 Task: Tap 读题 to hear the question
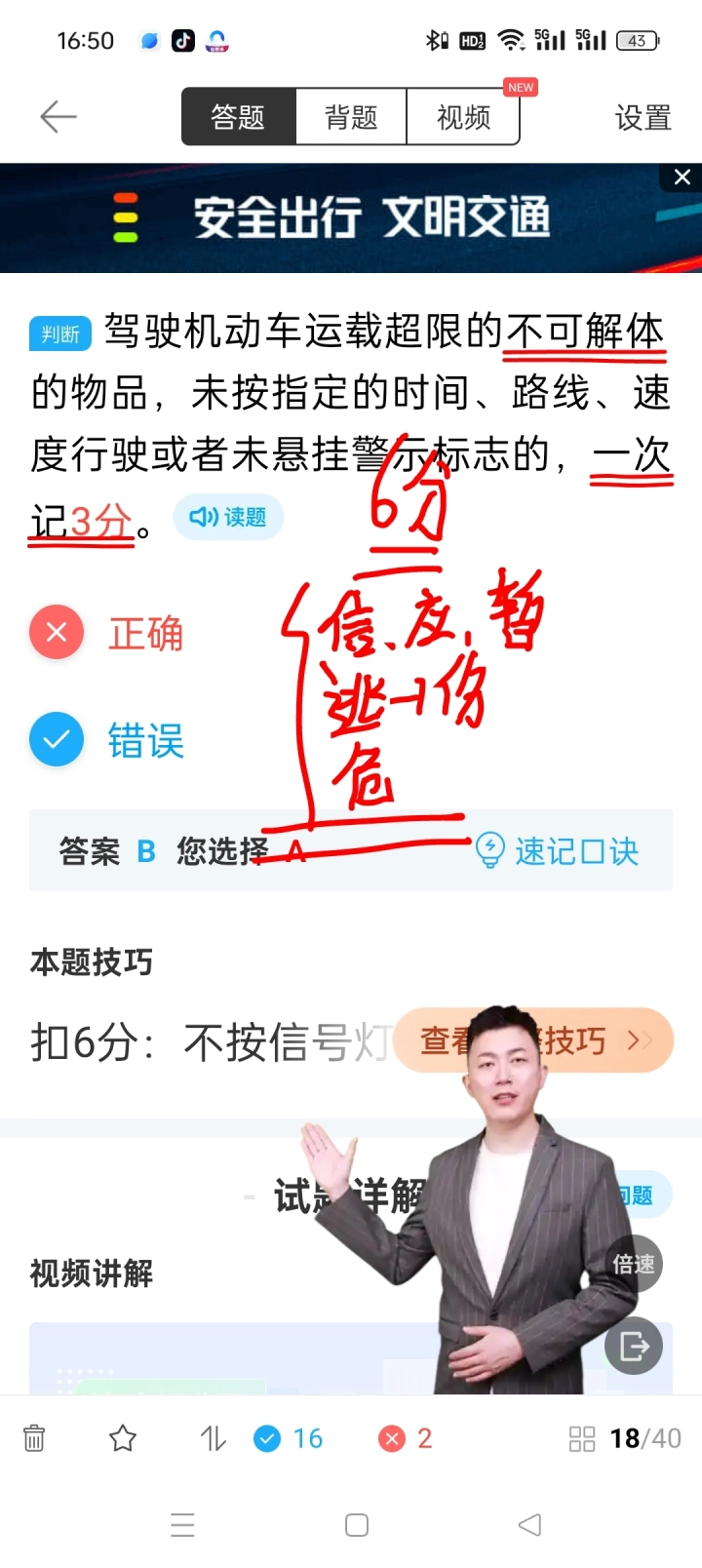tap(228, 517)
